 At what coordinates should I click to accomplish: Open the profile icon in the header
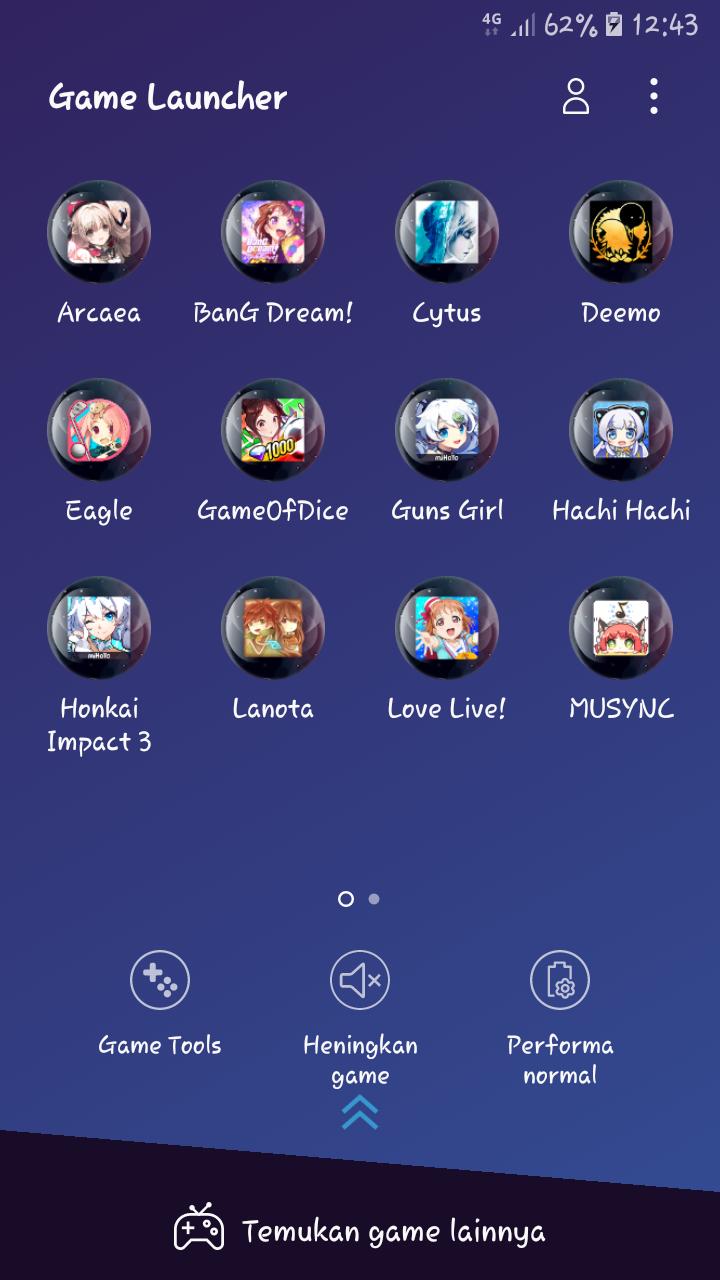click(576, 97)
